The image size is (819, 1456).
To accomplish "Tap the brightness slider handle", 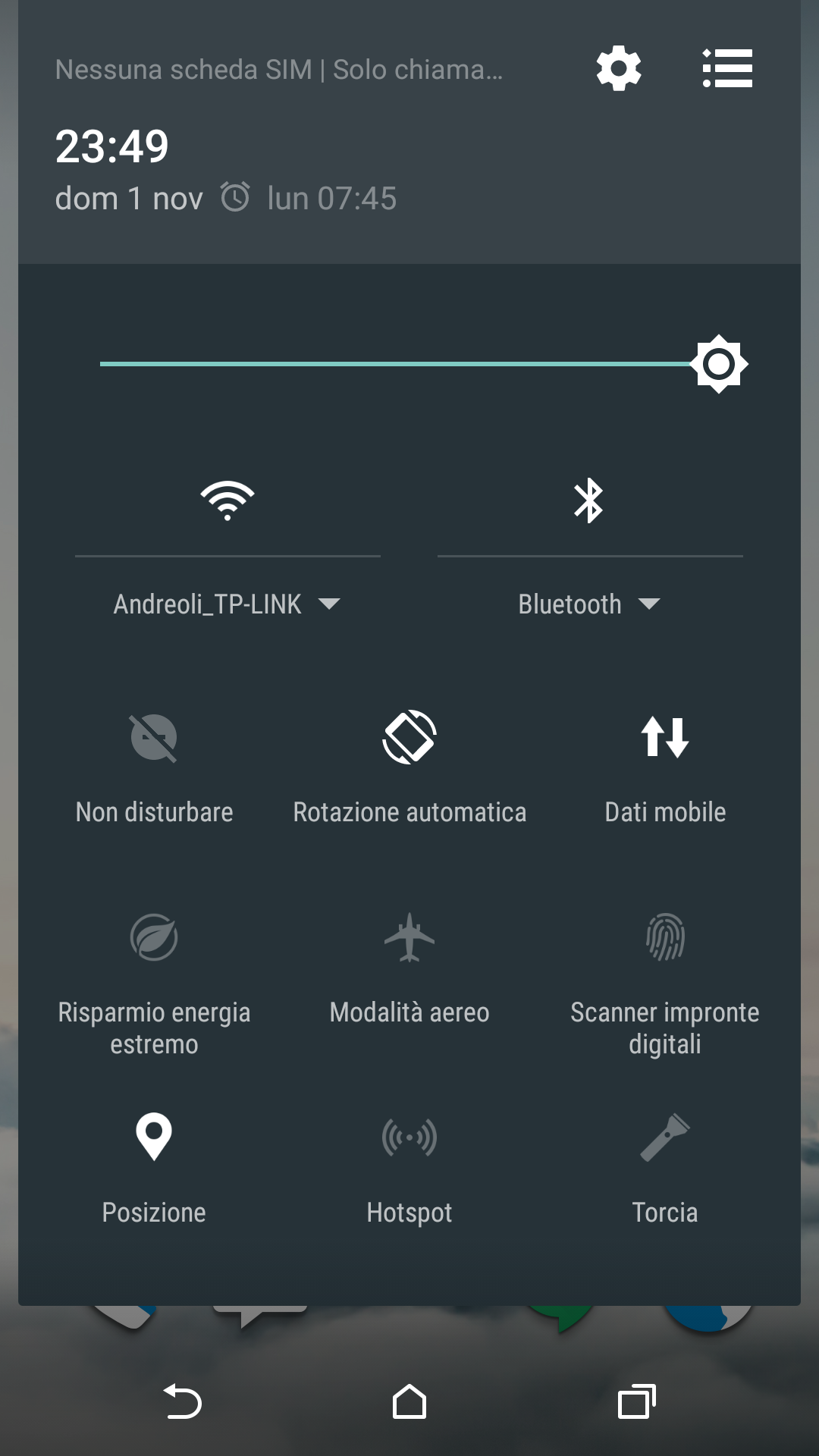I will tap(719, 364).
